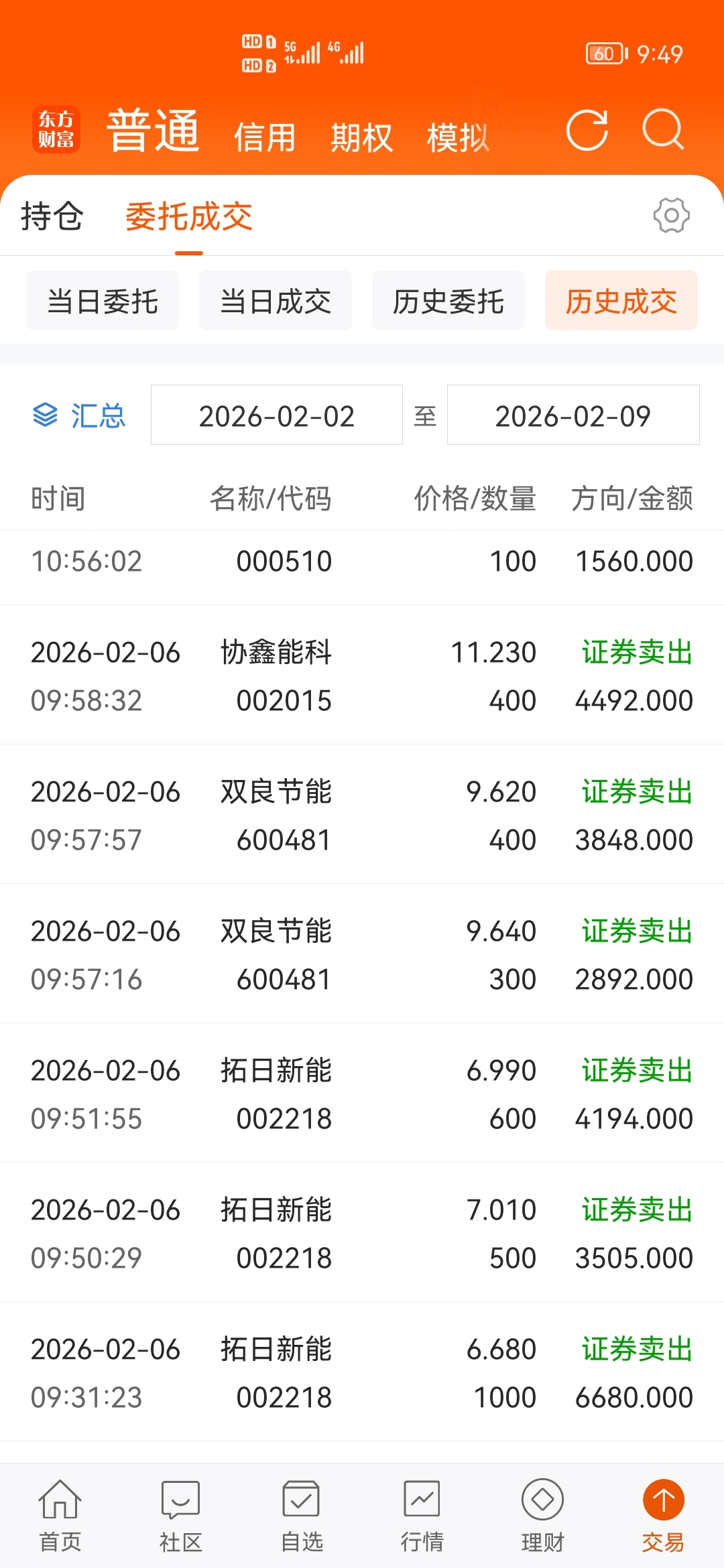Switch to the 模拟 account tab

tap(458, 138)
